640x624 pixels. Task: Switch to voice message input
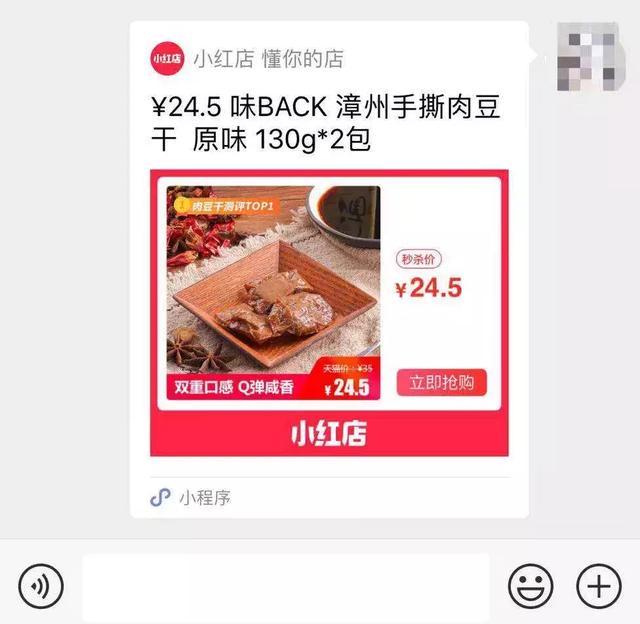tap(41, 586)
